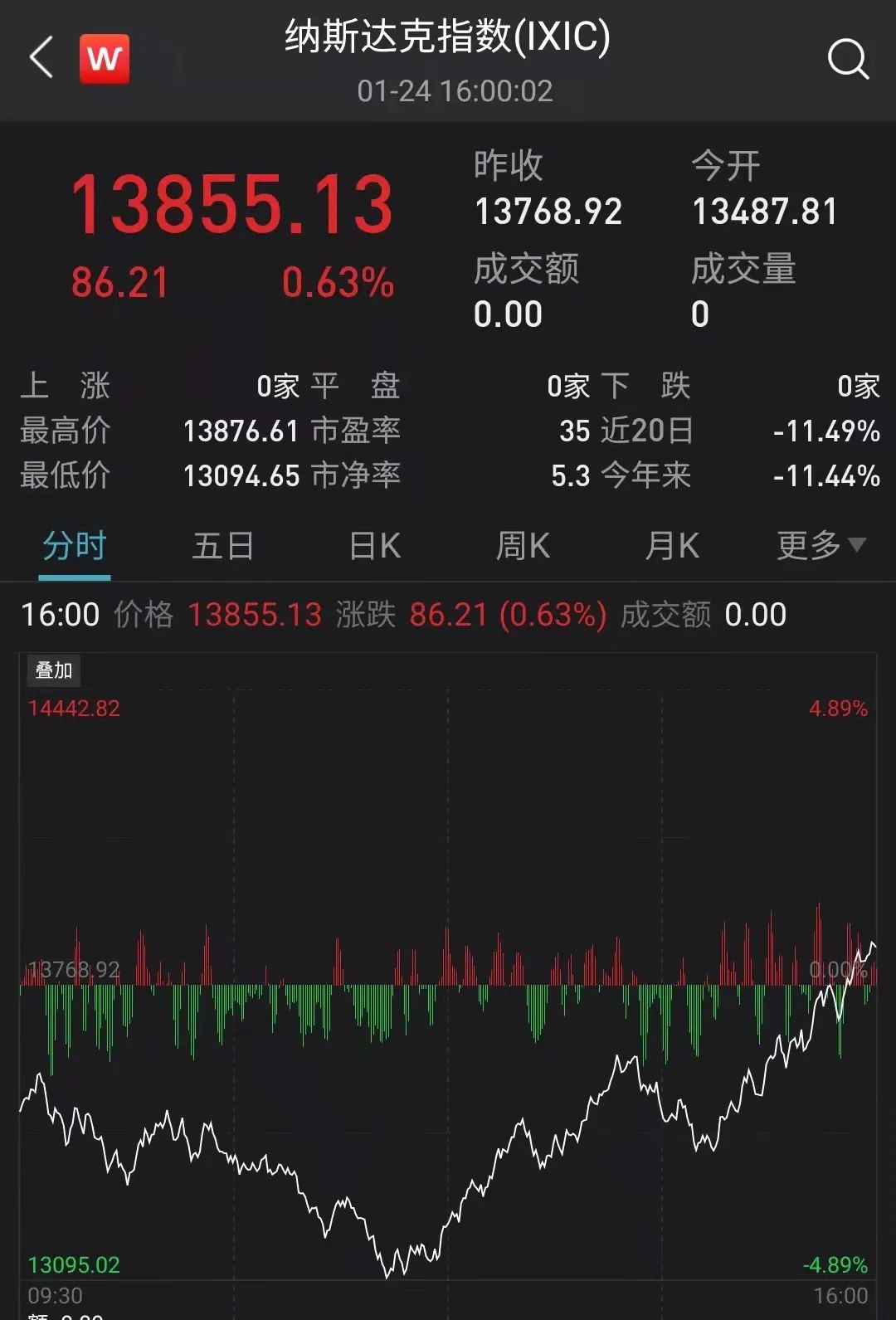Show the 月K chart tab

coord(672,547)
